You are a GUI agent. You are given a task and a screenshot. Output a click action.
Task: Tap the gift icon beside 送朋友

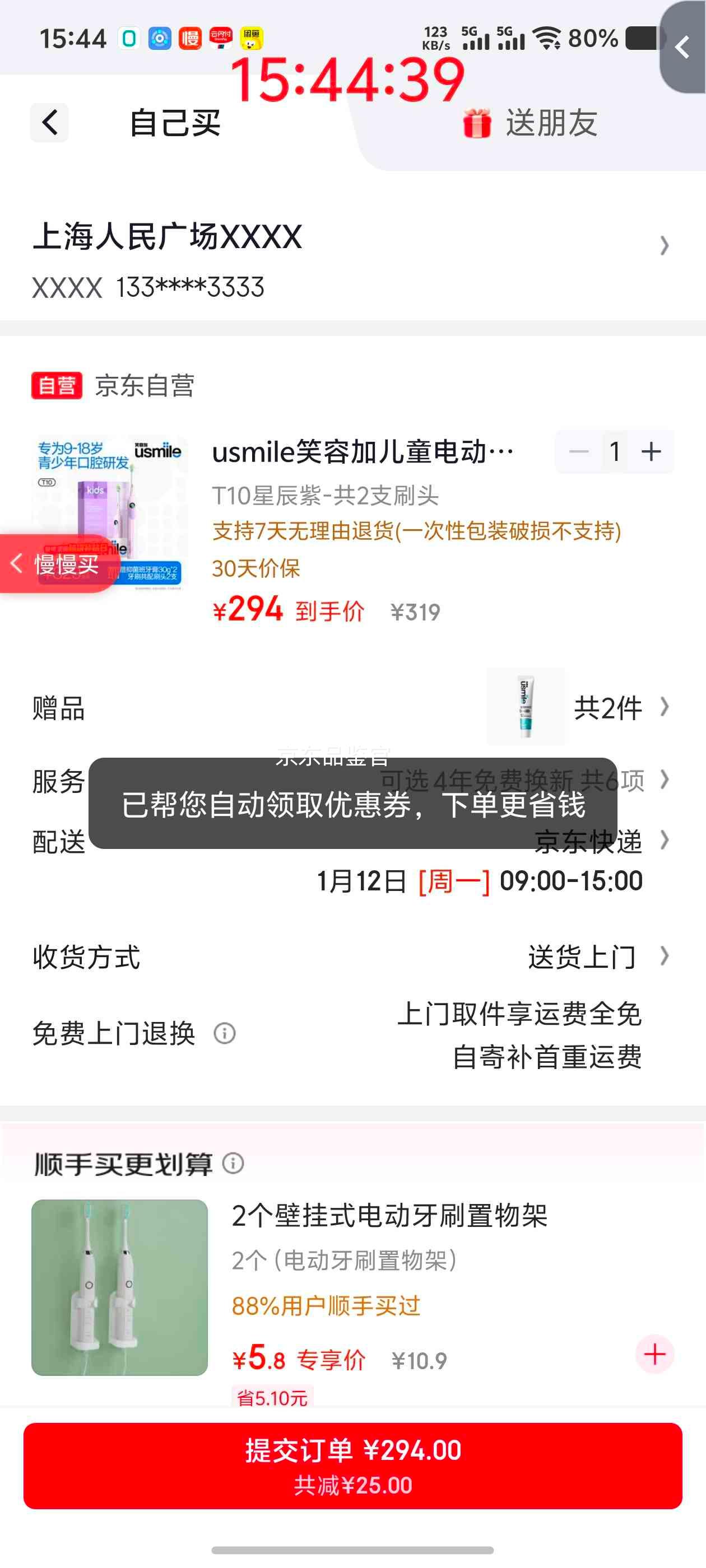(478, 123)
